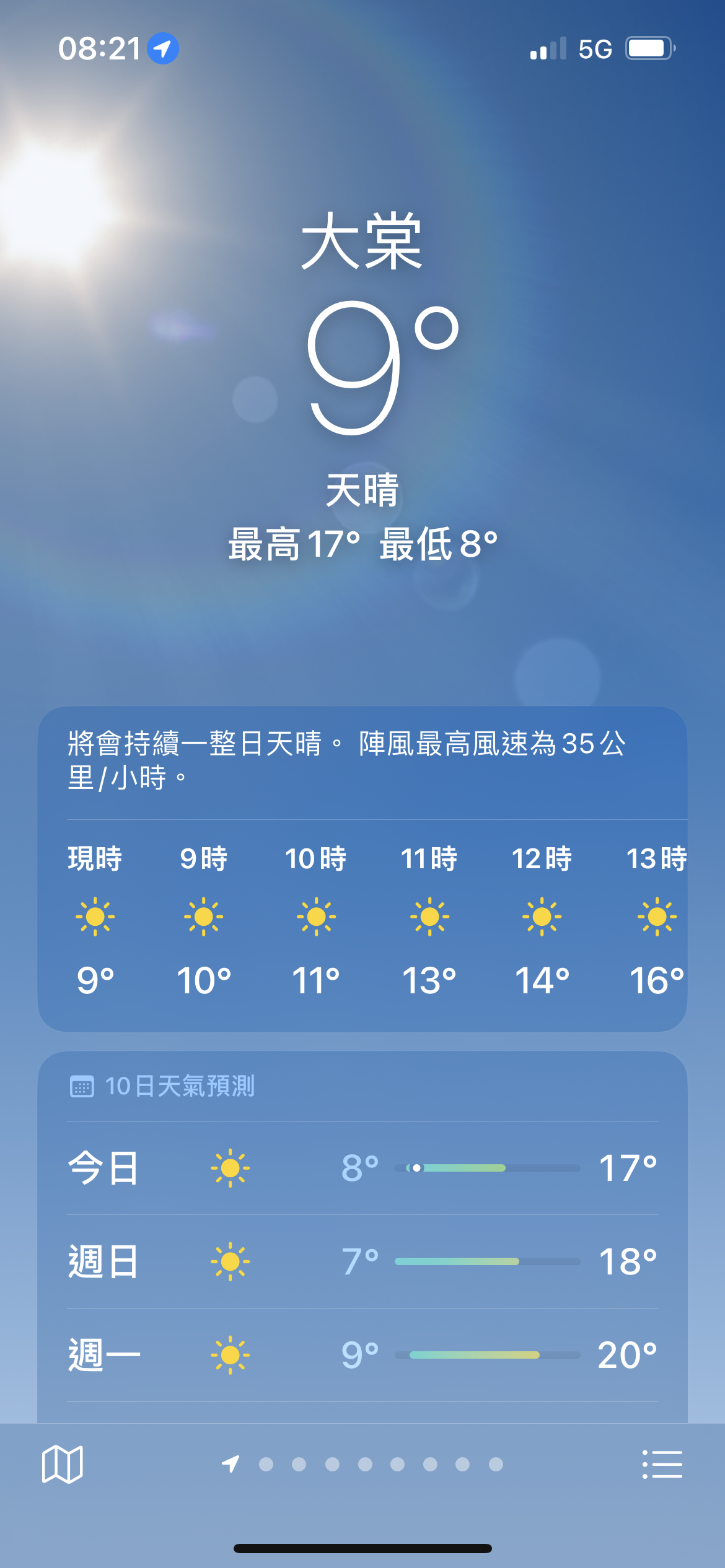
Task: Open the hourly forecast card
Action: click(362, 917)
